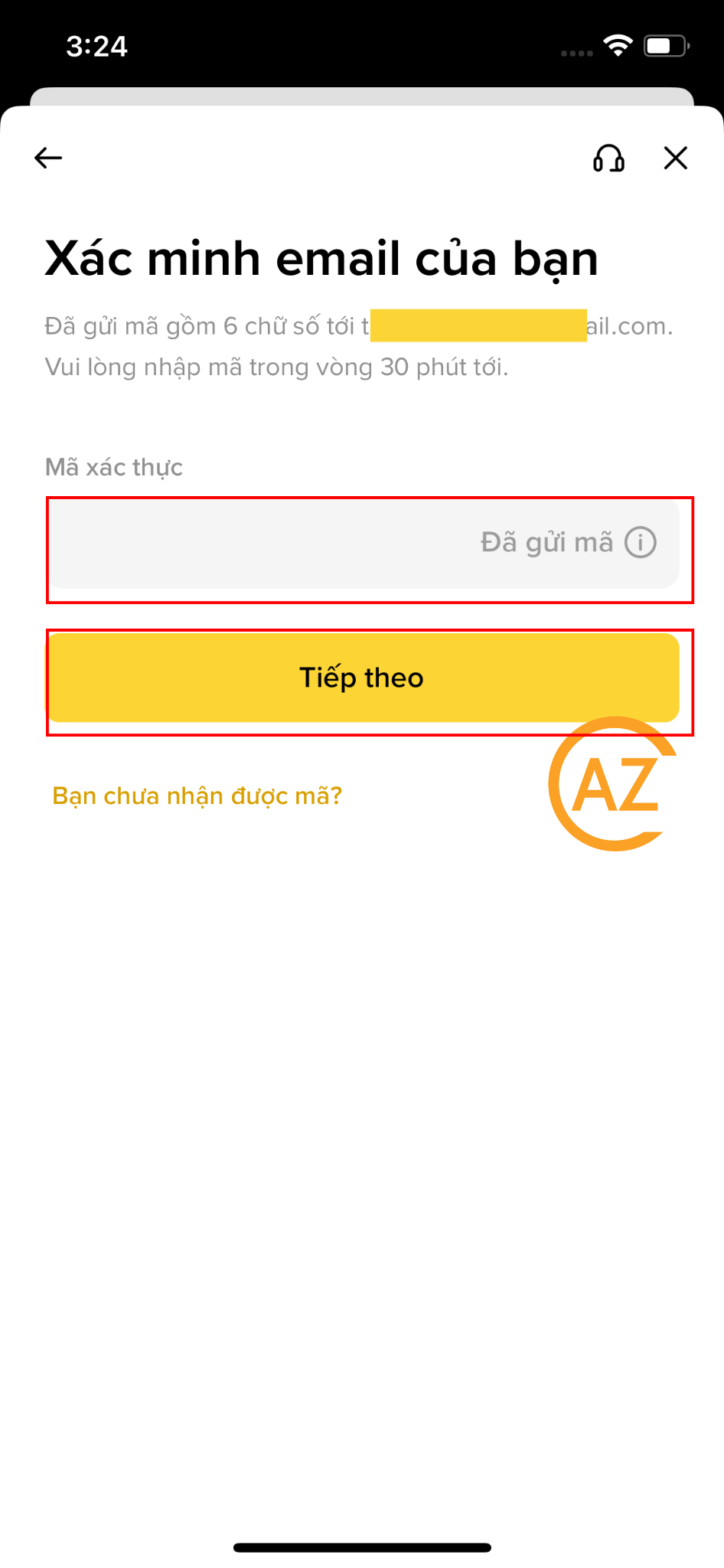724x1568 pixels.
Task: Close the email verification screen
Action: pyautogui.click(x=675, y=158)
